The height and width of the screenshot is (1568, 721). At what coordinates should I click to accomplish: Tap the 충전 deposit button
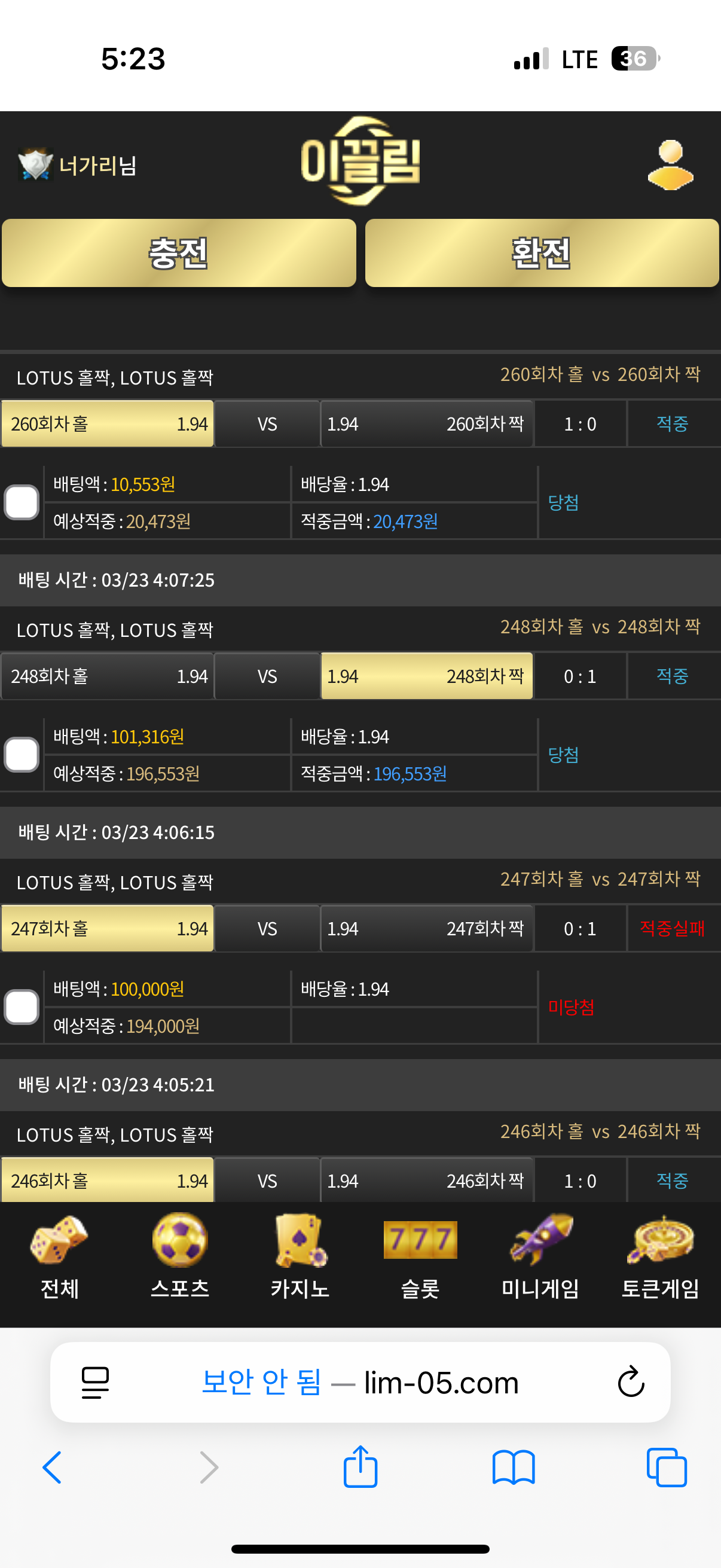click(x=179, y=252)
